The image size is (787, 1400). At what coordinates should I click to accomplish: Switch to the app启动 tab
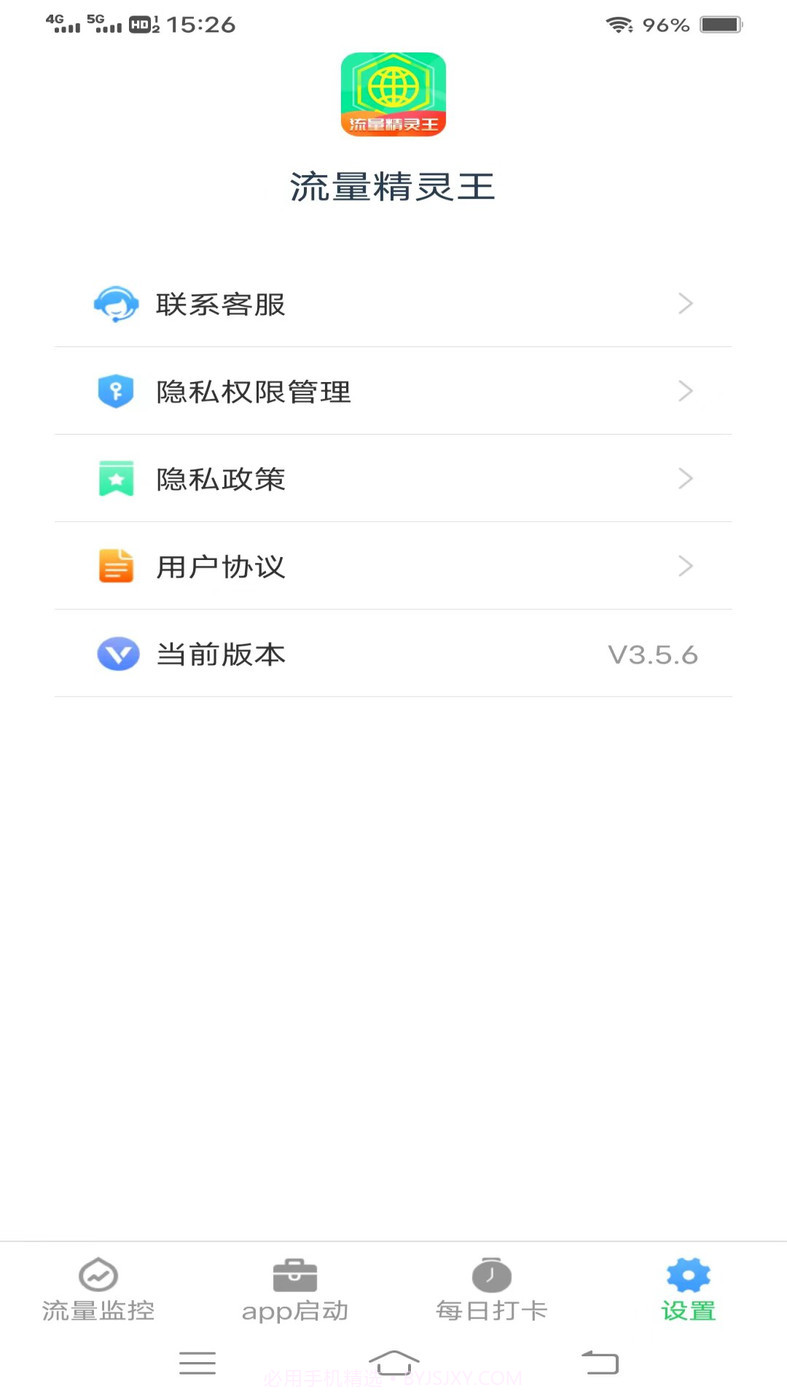[x=294, y=1288]
